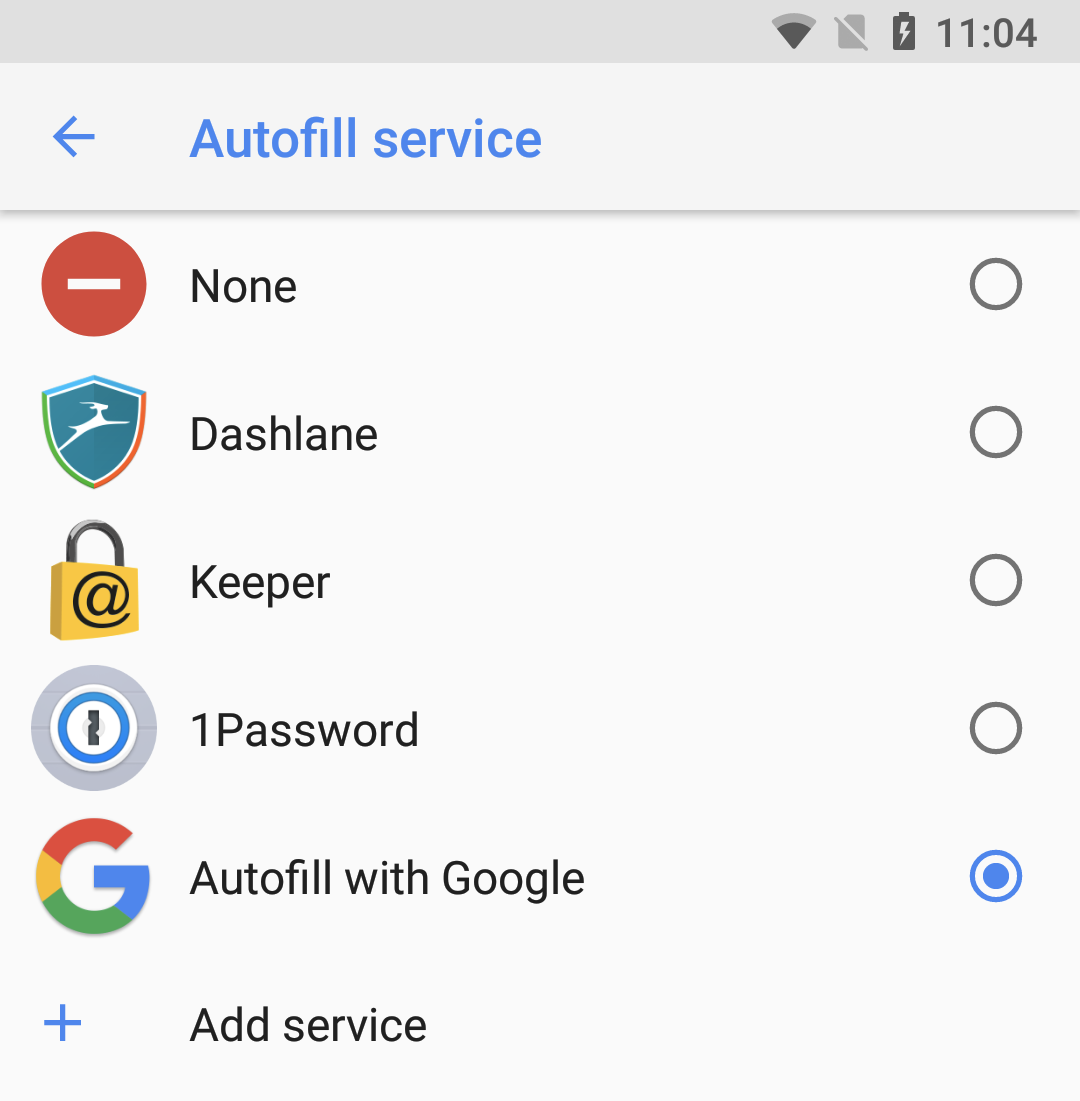
Task: Select Dashlane as autofill service
Action: pos(995,432)
